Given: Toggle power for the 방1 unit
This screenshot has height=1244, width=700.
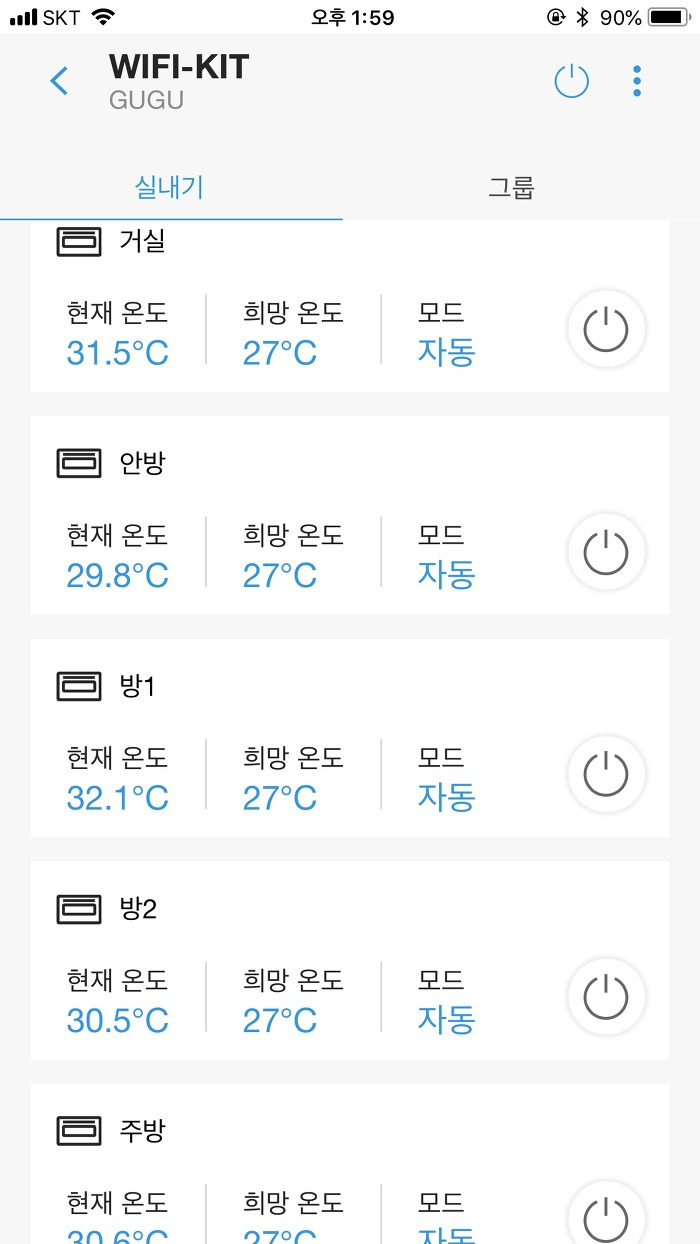Looking at the screenshot, I should (606, 774).
